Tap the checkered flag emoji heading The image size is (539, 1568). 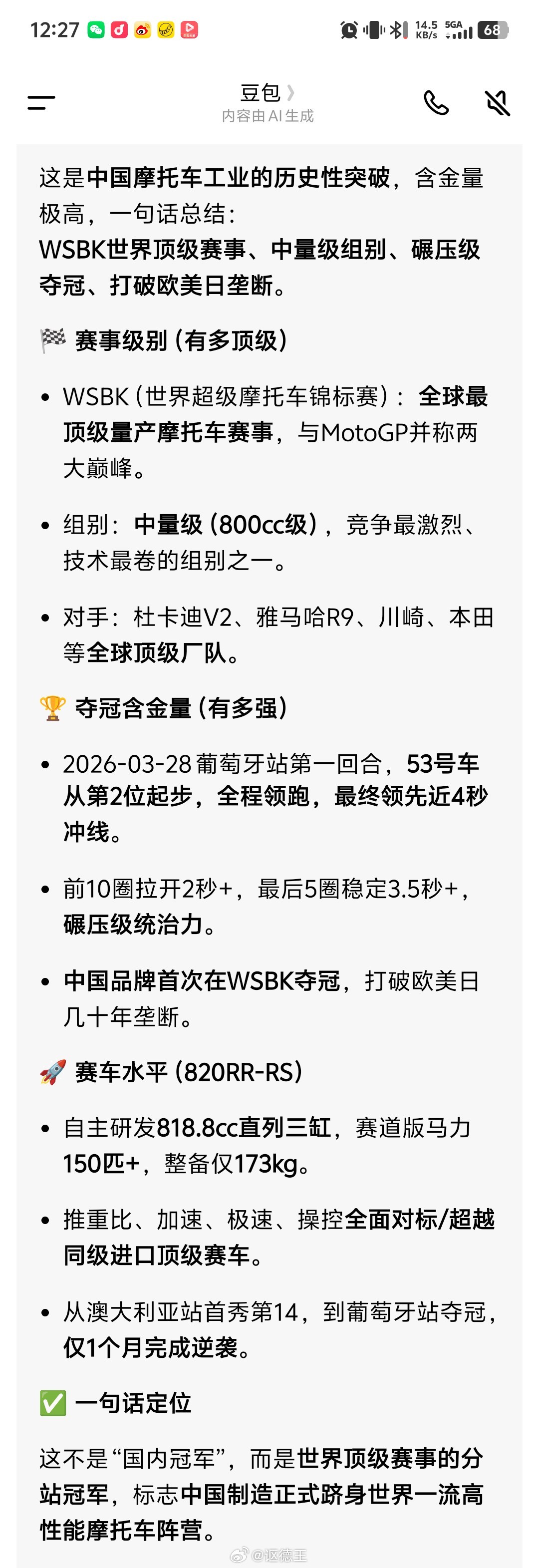[52, 339]
